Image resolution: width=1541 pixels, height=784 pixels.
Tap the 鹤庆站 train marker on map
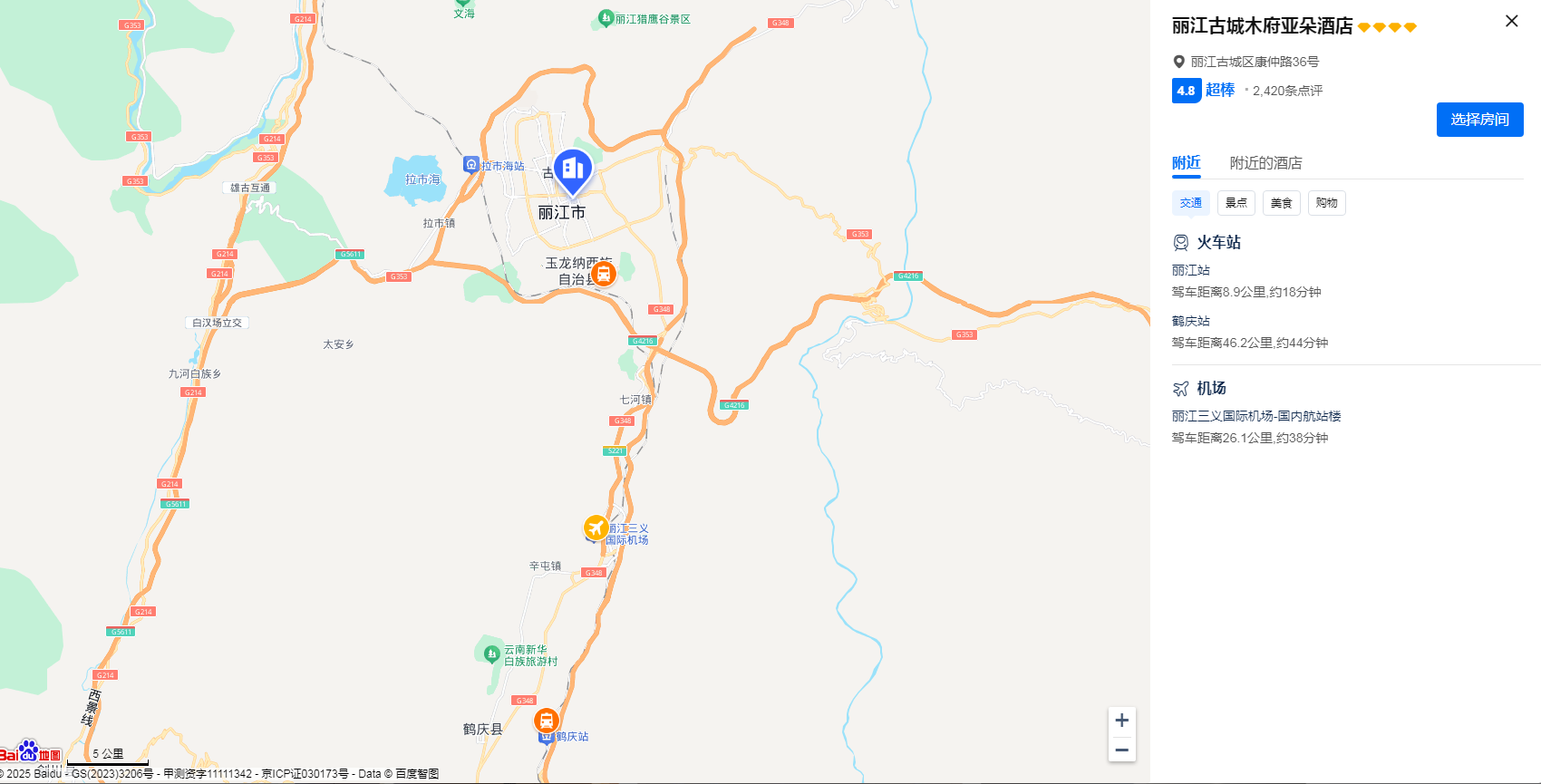point(546,721)
